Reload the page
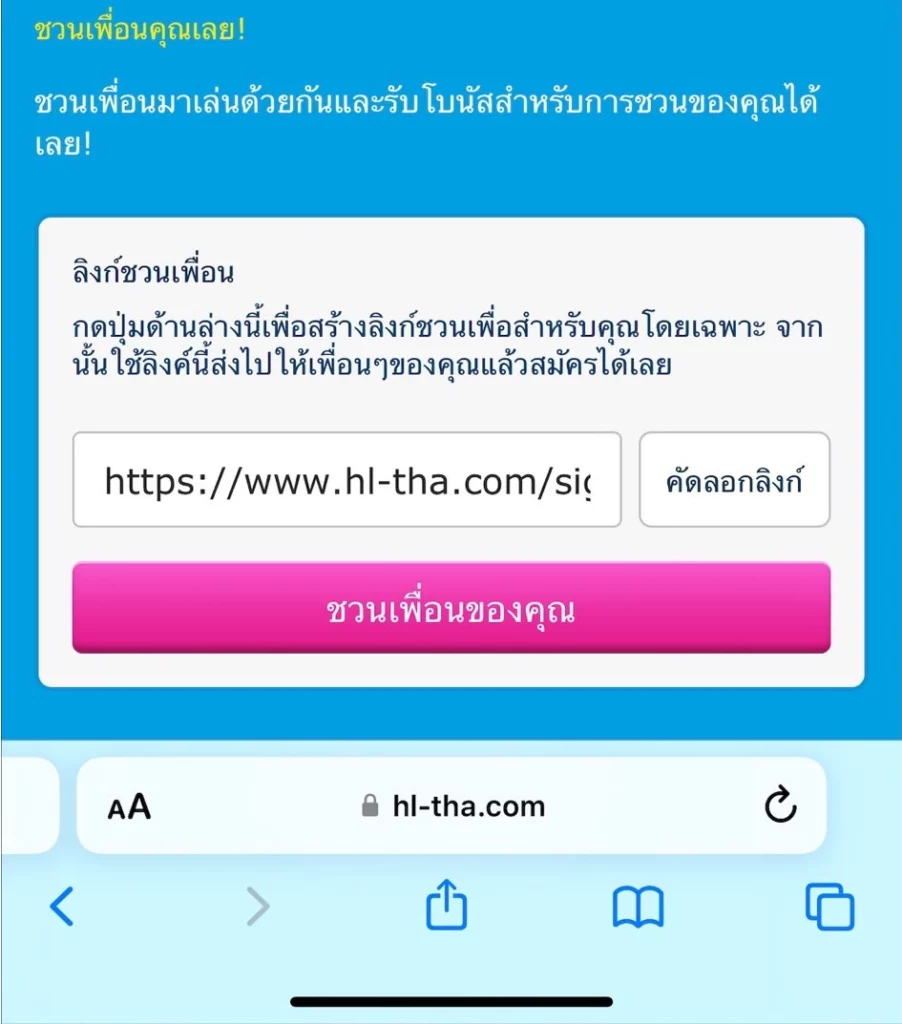 (780, 805)
